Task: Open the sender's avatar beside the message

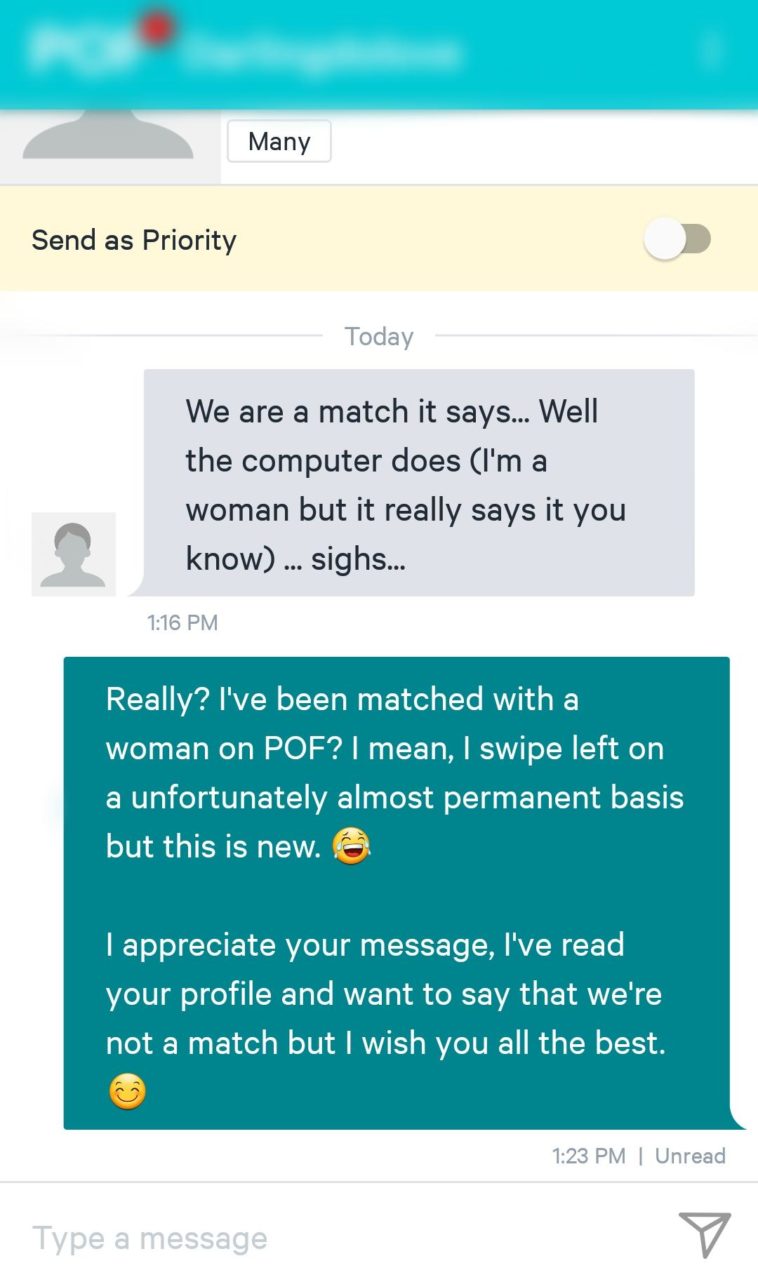Action: tap(74, 554)
